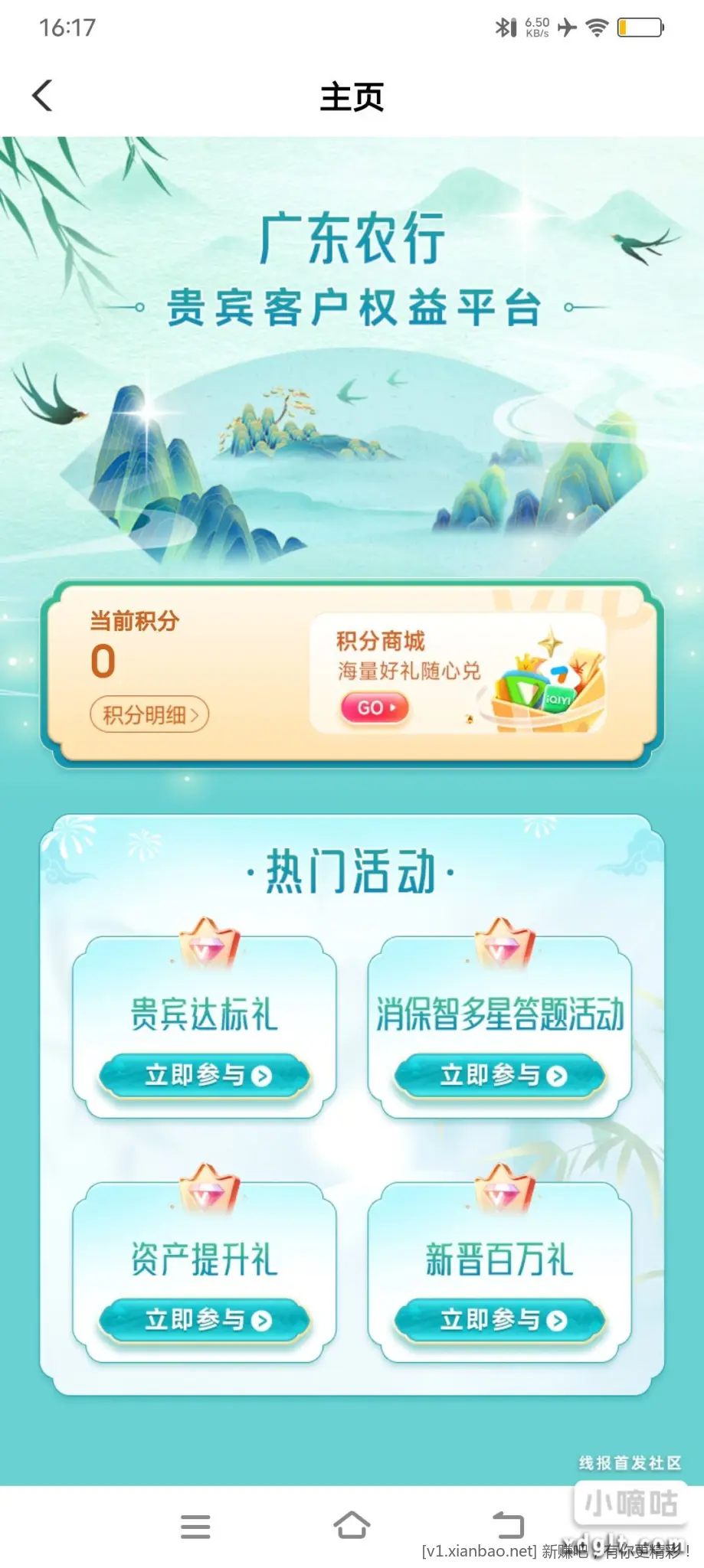This screenshot has width=704, height=1568.
Task: Join the 新晋百万礼 activity via 立即参与
Action: point(499,1320)
